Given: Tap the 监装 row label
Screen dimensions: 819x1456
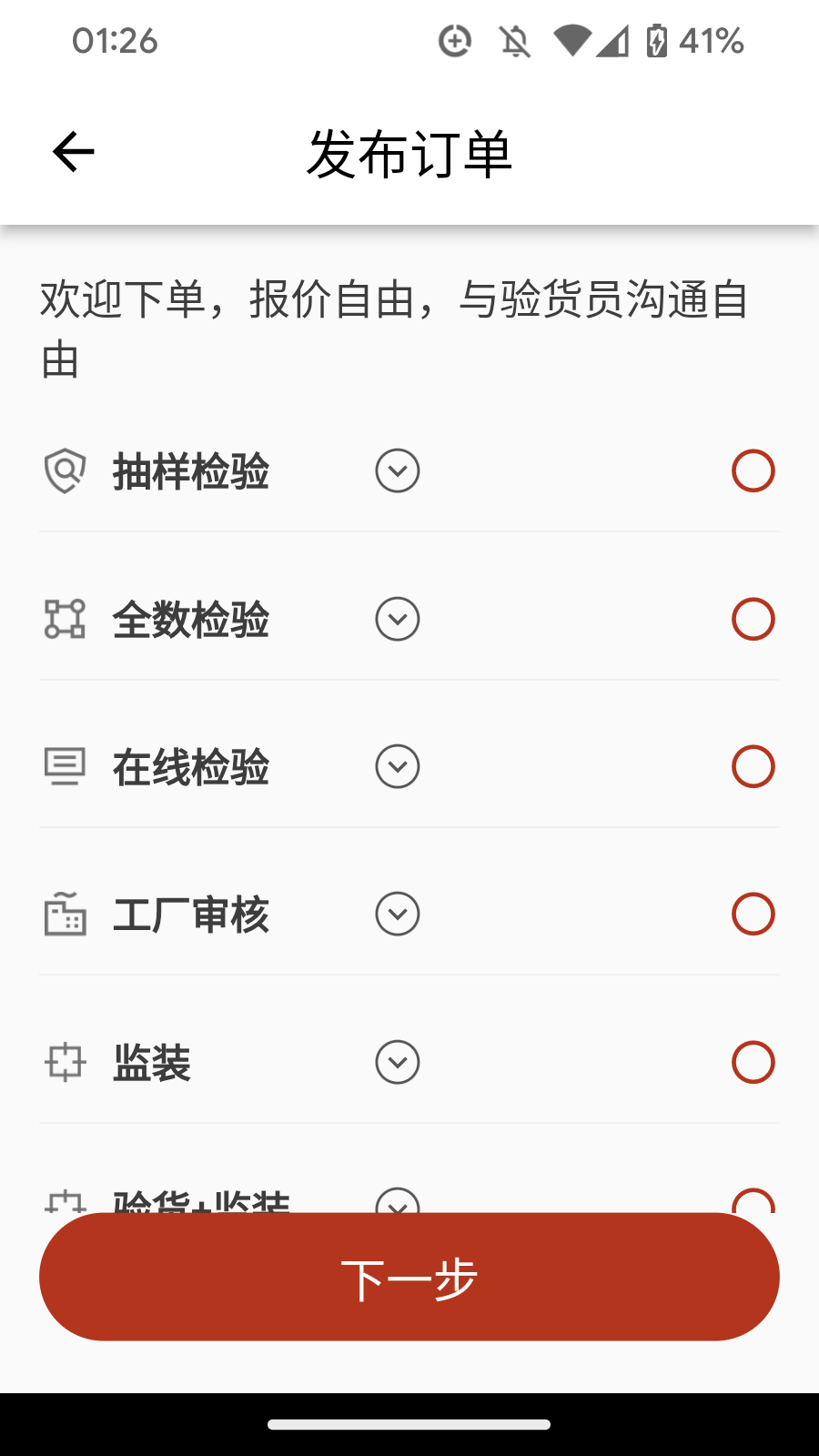Looking at the screenshot, I should click(x=151, y=1062).
